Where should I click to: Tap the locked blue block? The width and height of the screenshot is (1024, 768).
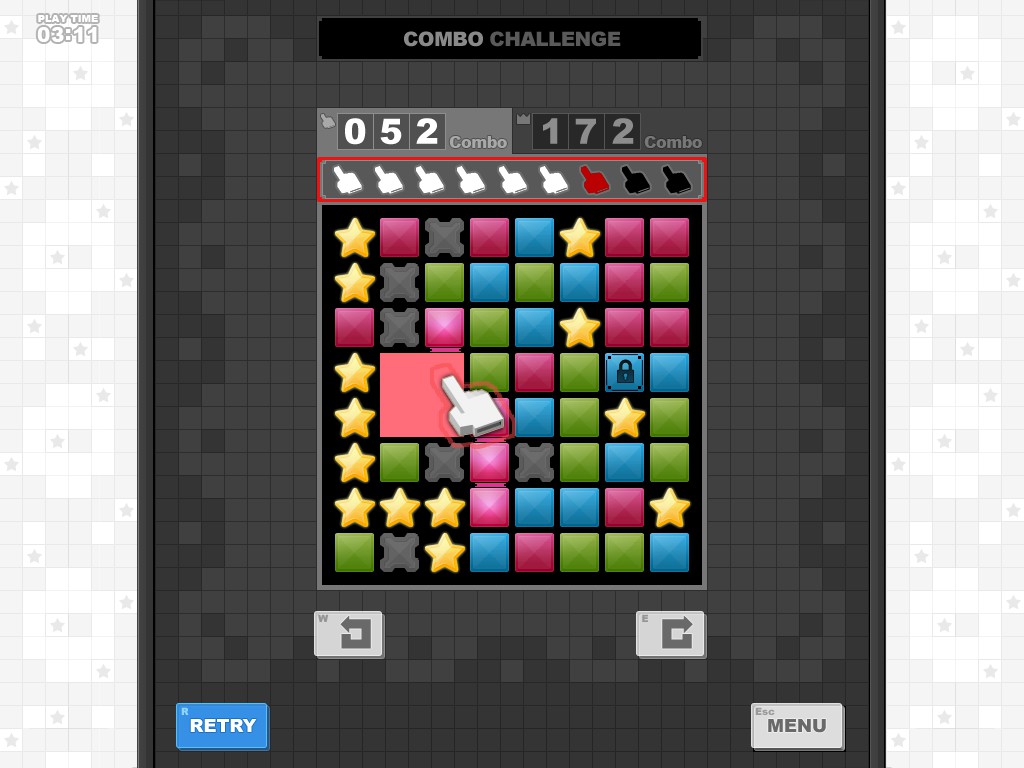tap(624, 373)
